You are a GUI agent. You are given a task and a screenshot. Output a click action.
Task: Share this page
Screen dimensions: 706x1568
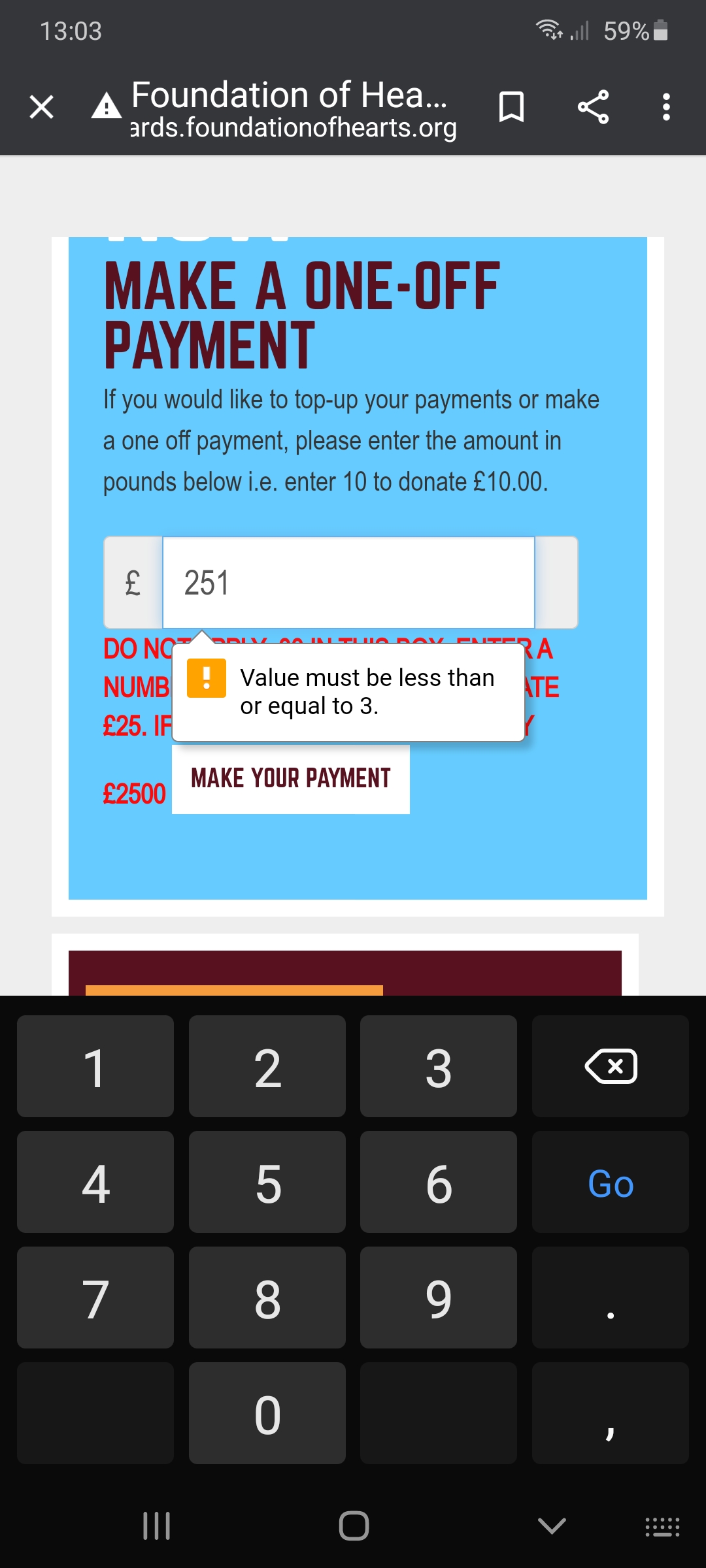593,106
